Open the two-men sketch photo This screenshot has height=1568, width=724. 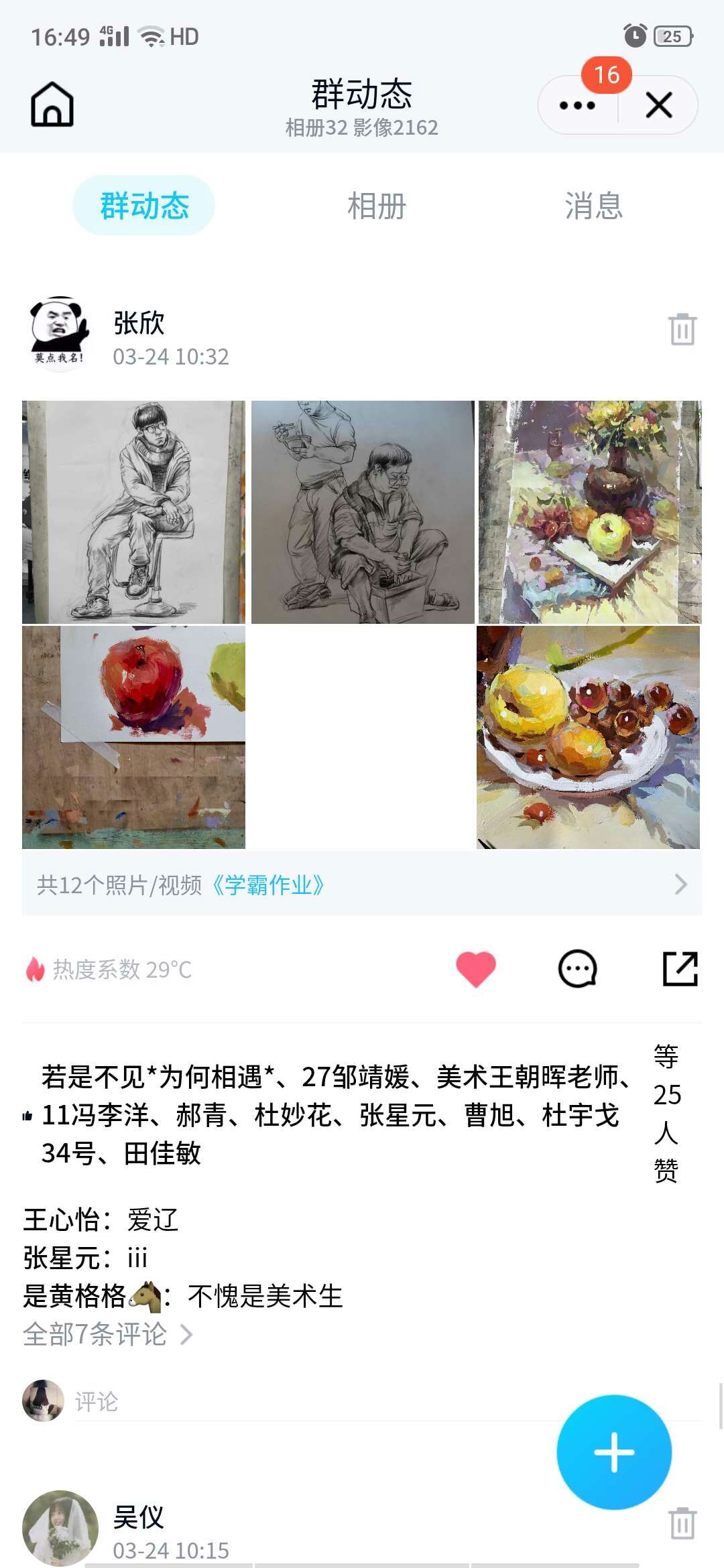[x=363, y=512]
